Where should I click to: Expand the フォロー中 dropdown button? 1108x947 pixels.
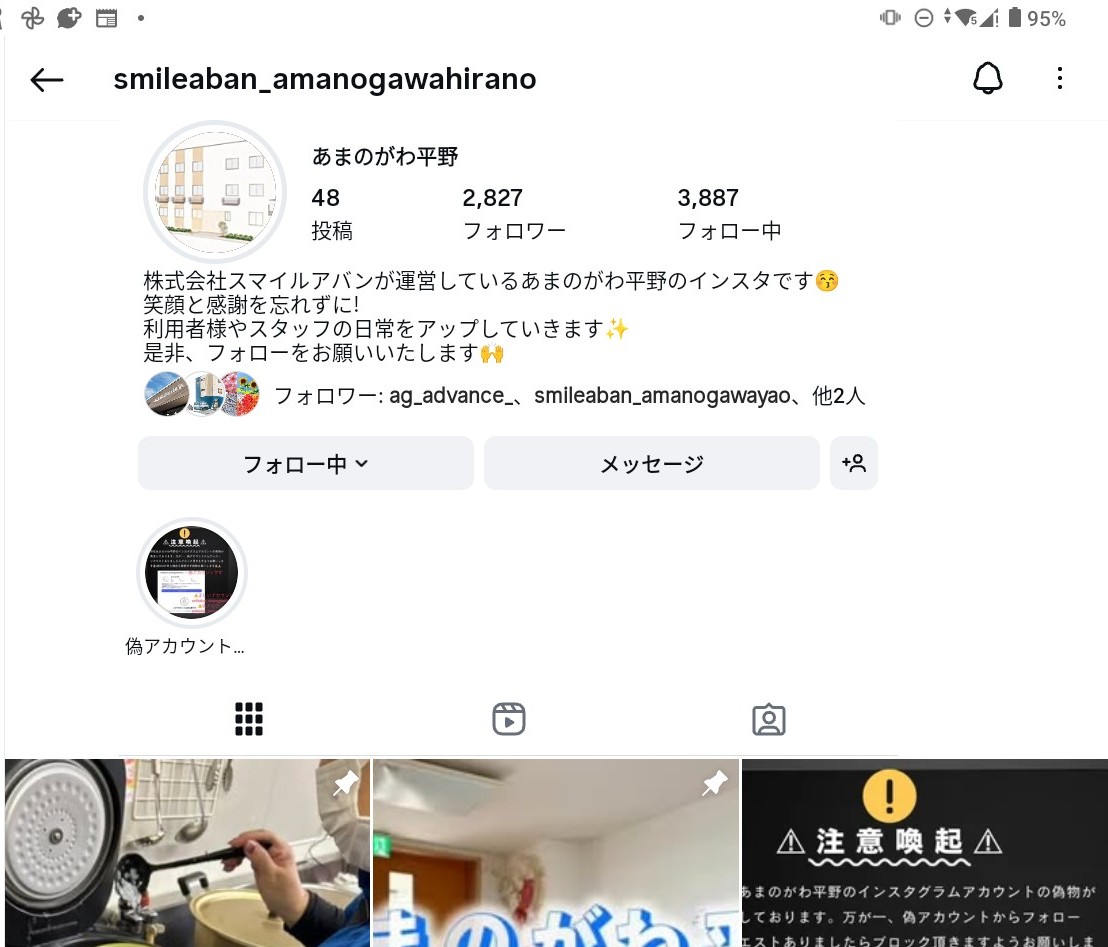(x=305, y=463)
